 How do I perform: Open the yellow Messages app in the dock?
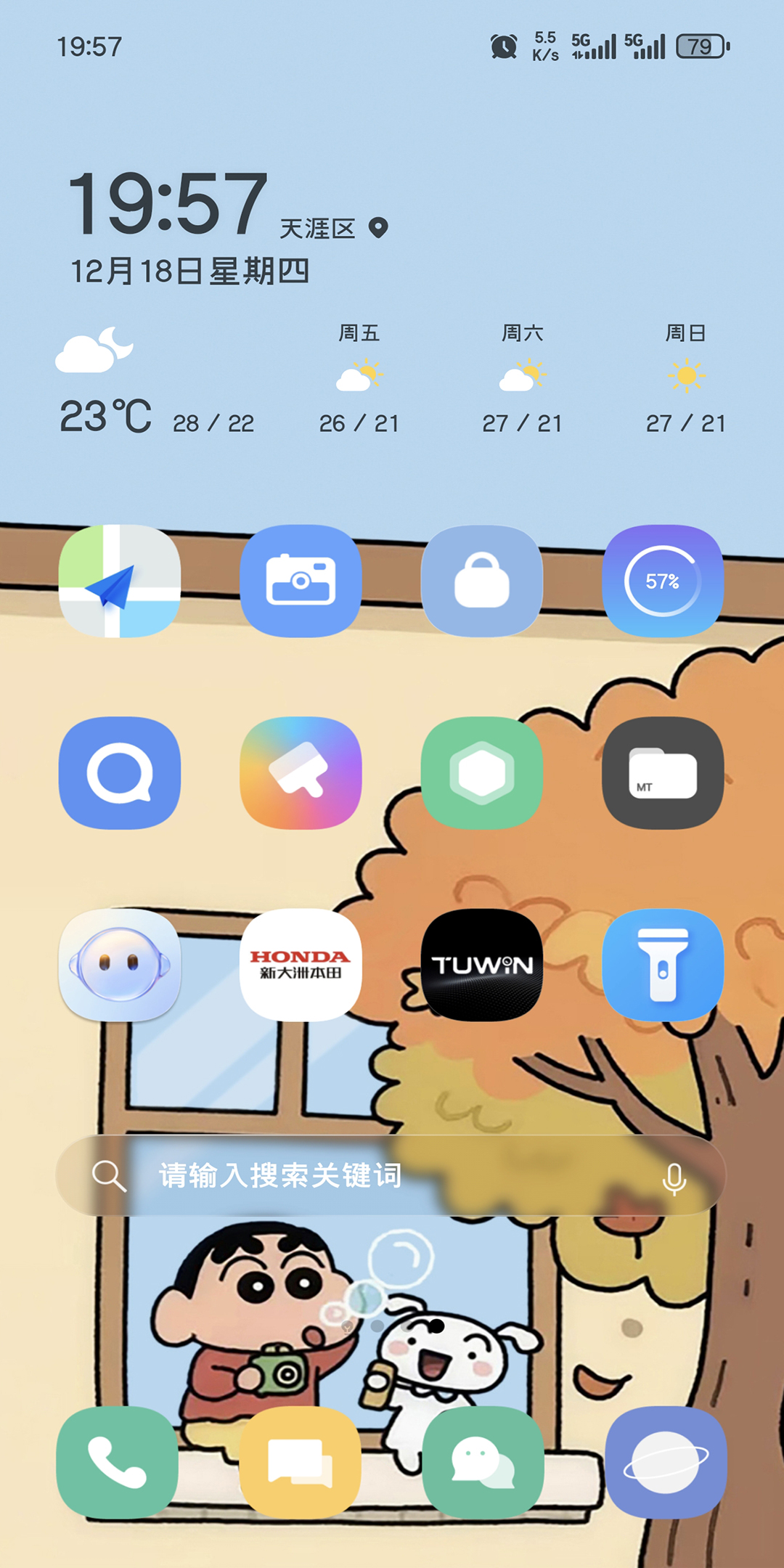(x=300, y=1463)
